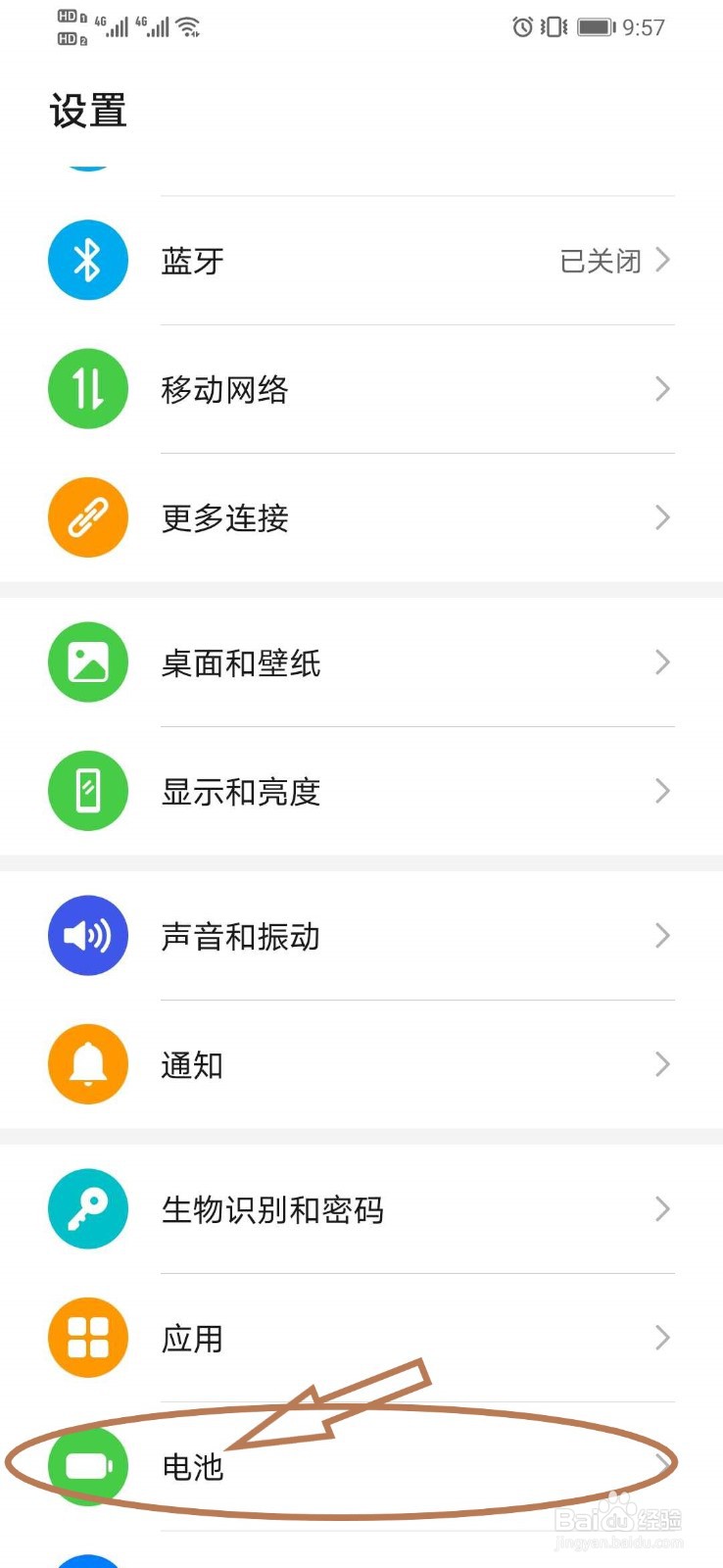Screen dimensions: 723x1568
Task: Tap the bell icon for notifications
Action: tap(87, 1063)
